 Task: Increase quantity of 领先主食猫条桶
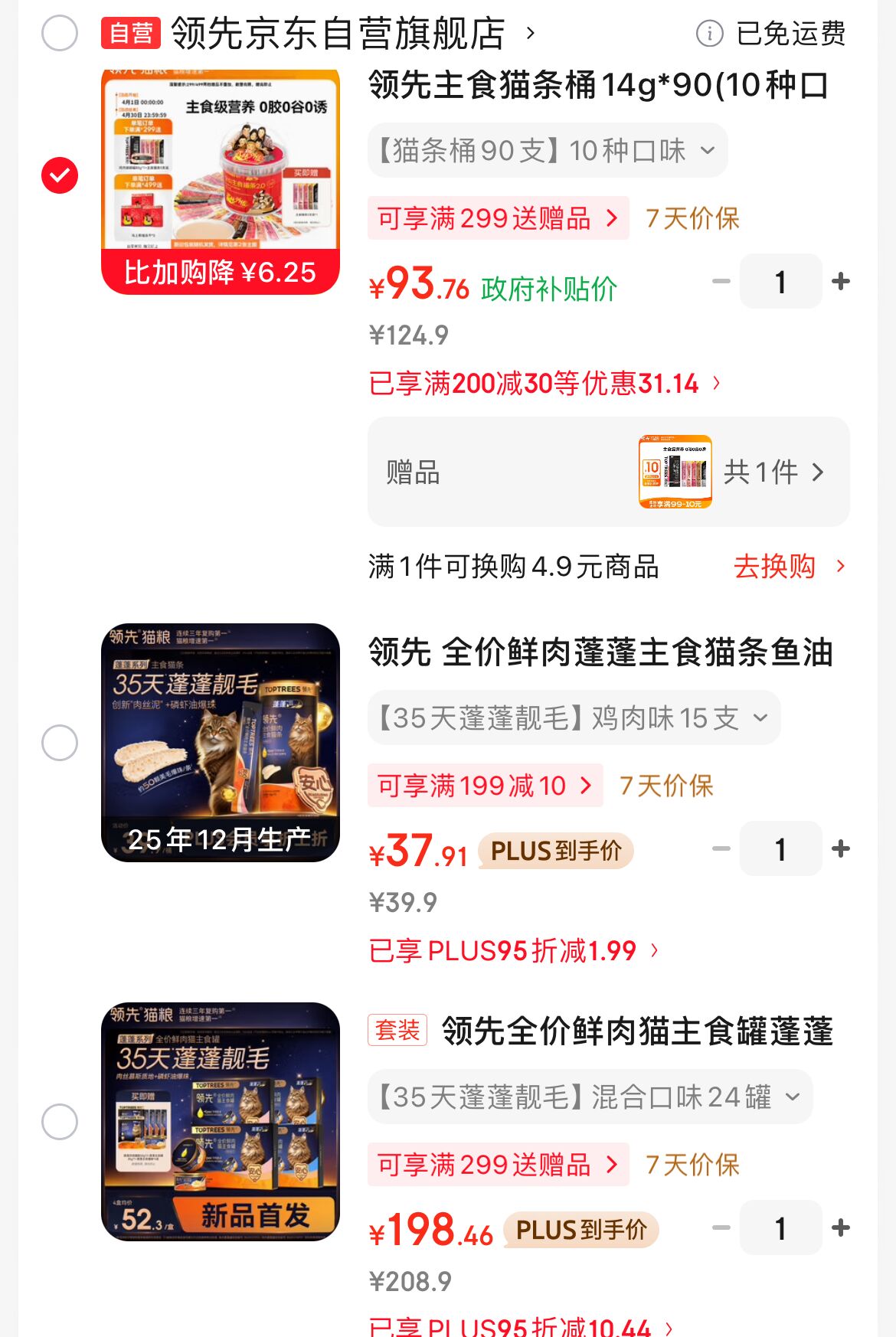tap(840, 282)
